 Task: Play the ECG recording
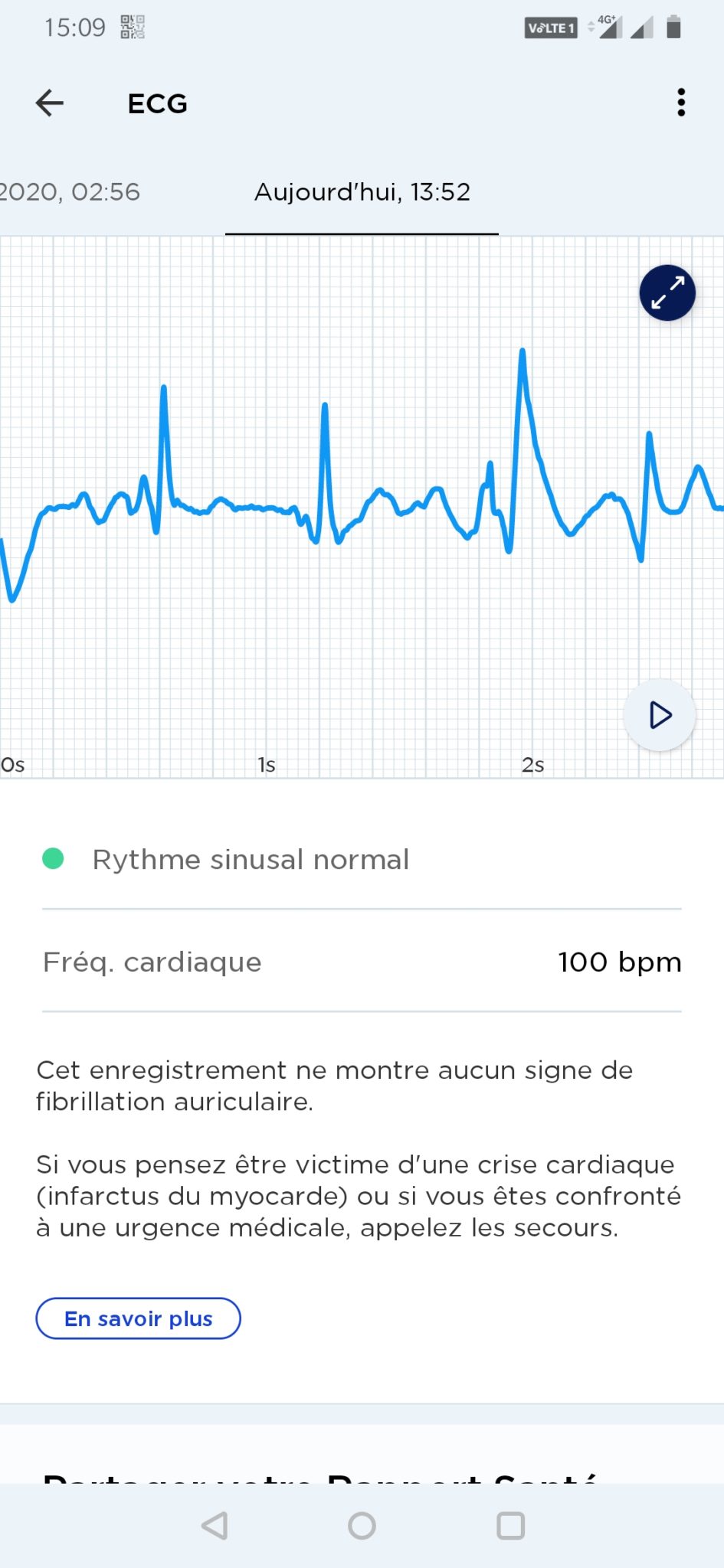[x=660, y=715]
